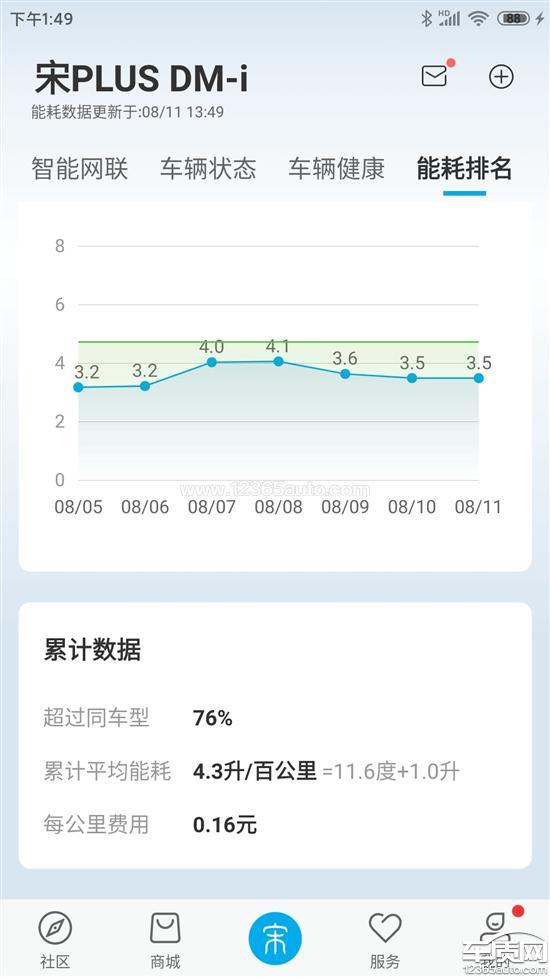550x977 pixels.
Task: Select the 08/08 data point on chart
Action: click(278, 361)
